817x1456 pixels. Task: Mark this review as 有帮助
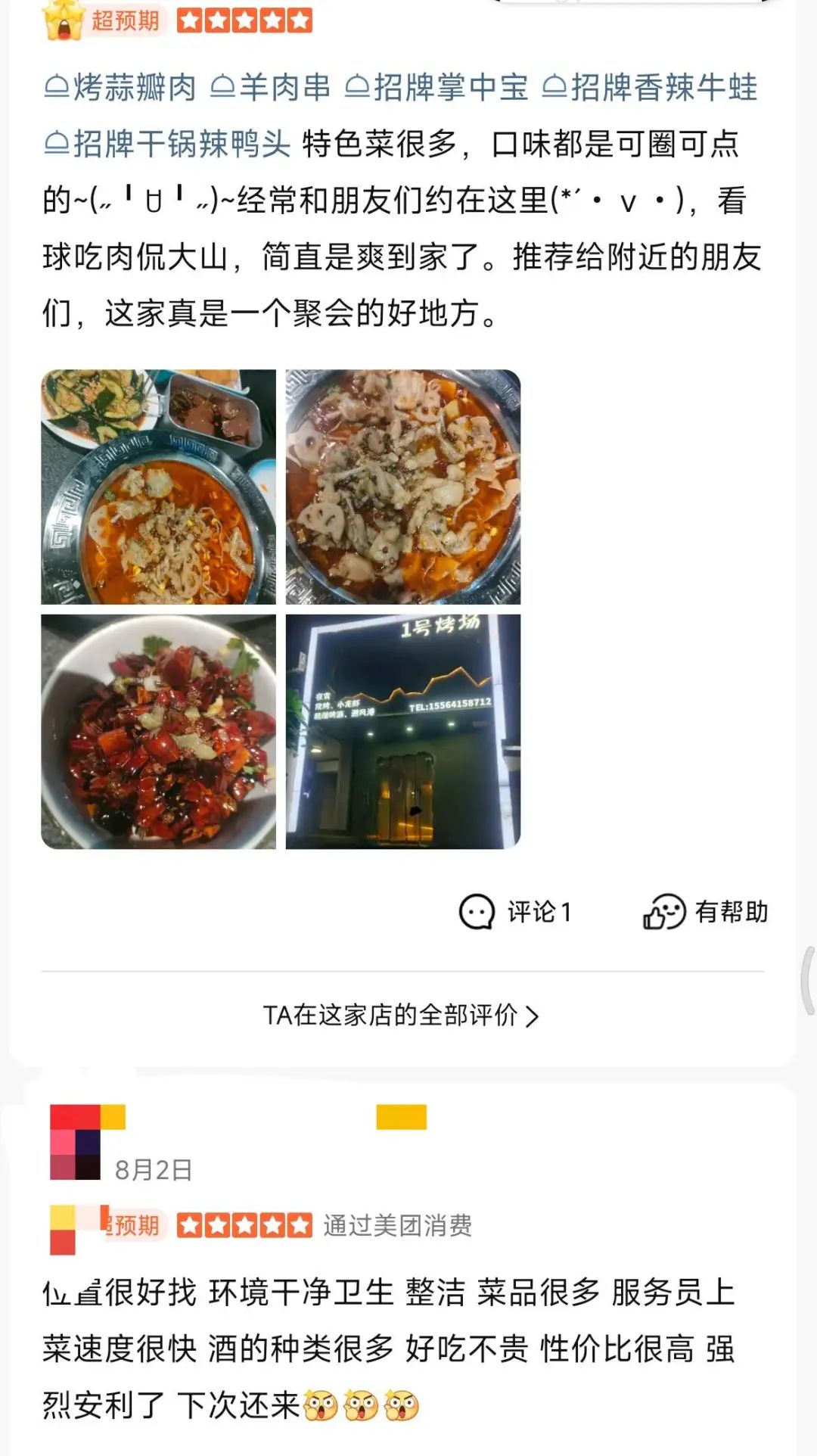click(705, 912)
